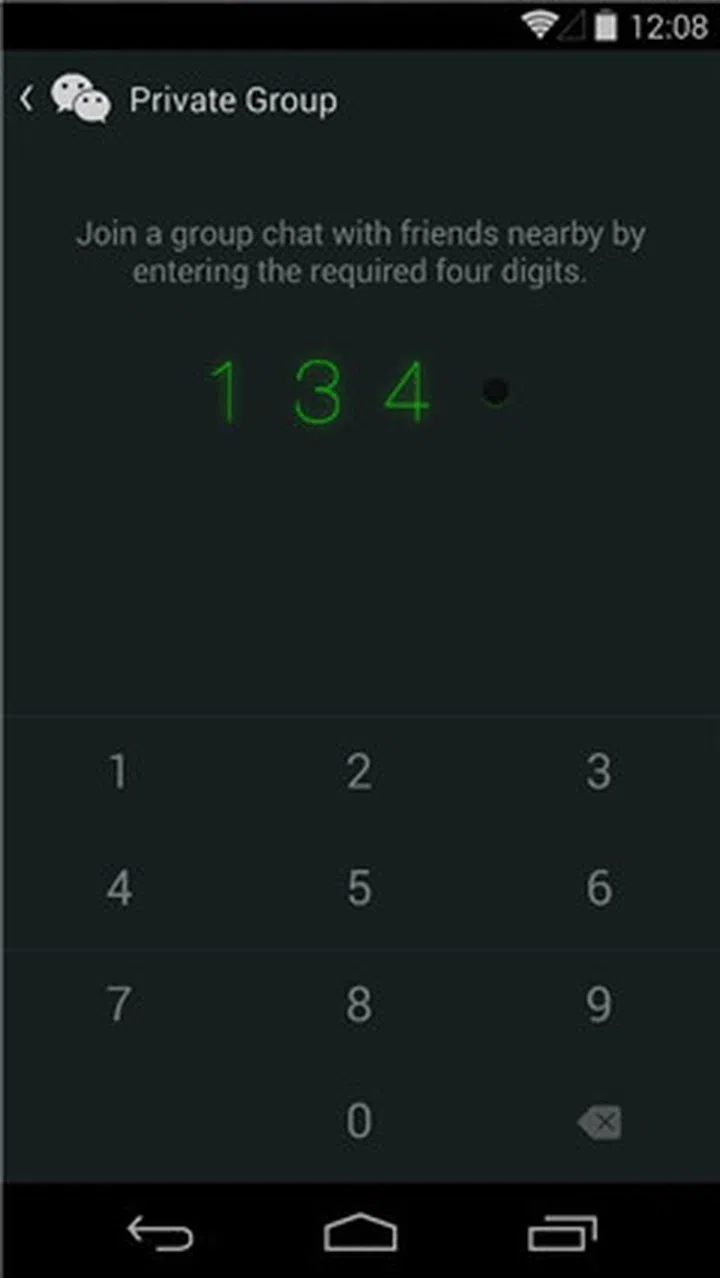Go back from Private Group screen
This screenshot has height=1278, width=720.
(28, 99)
